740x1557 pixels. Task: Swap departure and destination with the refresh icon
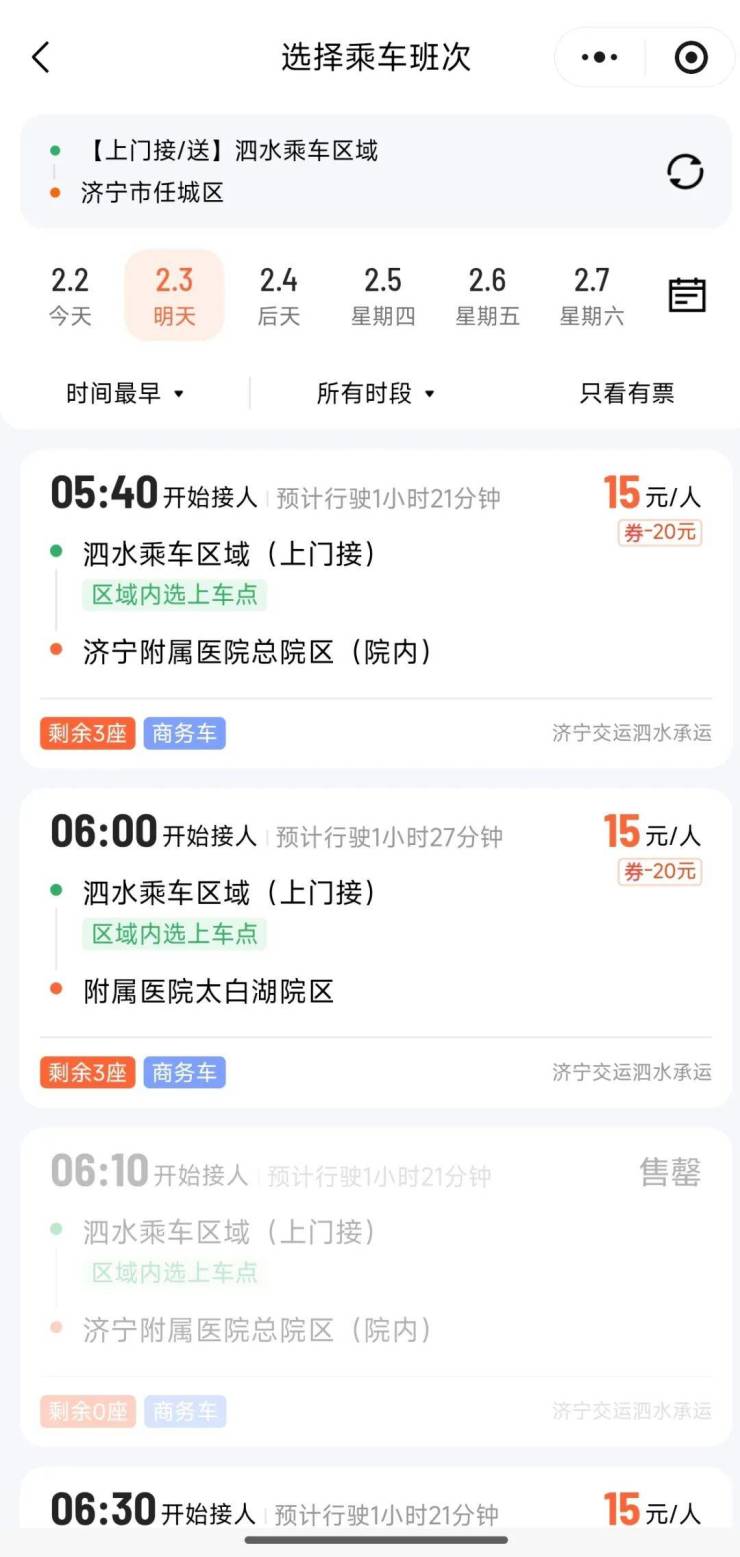click(x=685, y=172)
